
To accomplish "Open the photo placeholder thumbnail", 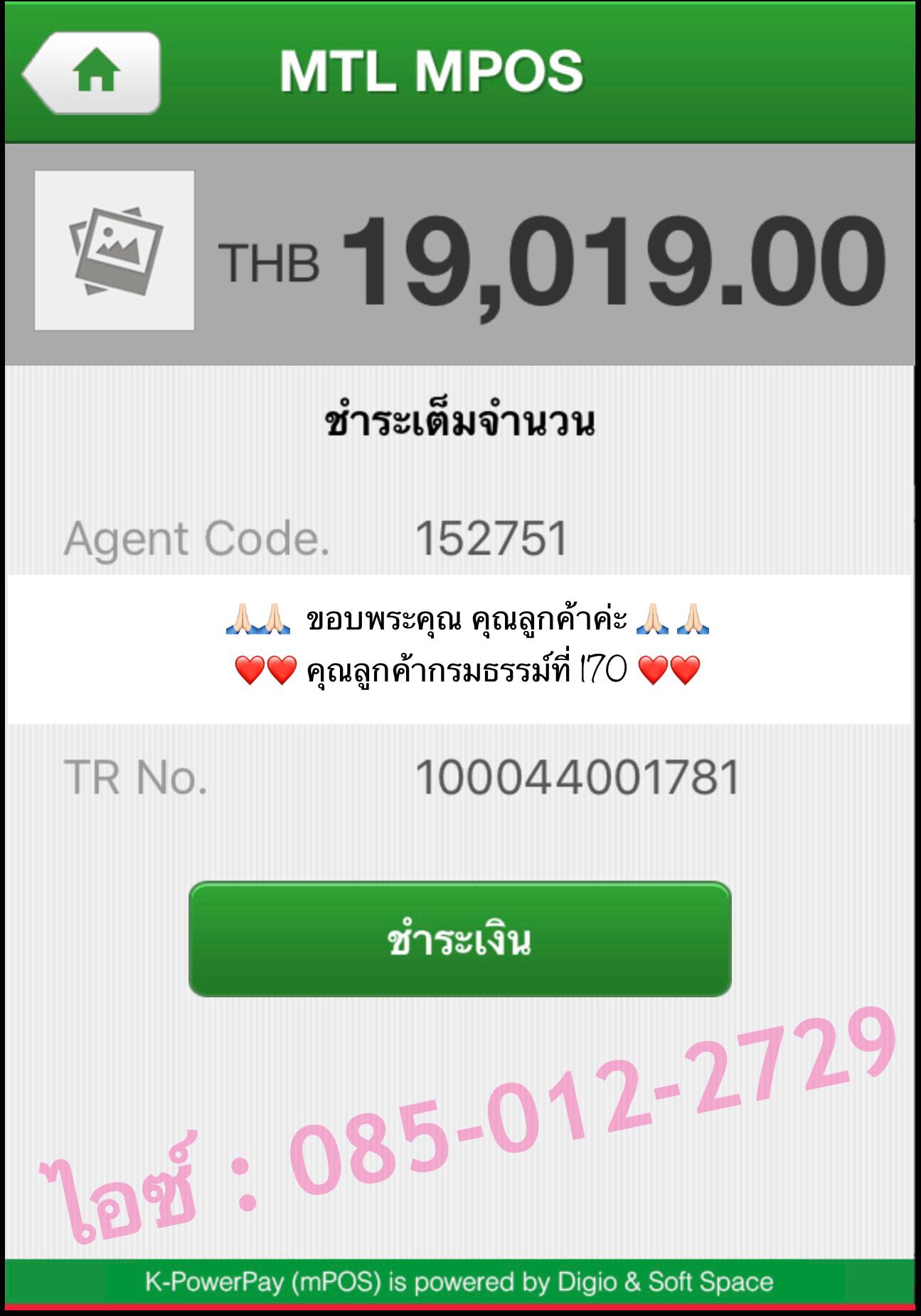I will 115,250.
